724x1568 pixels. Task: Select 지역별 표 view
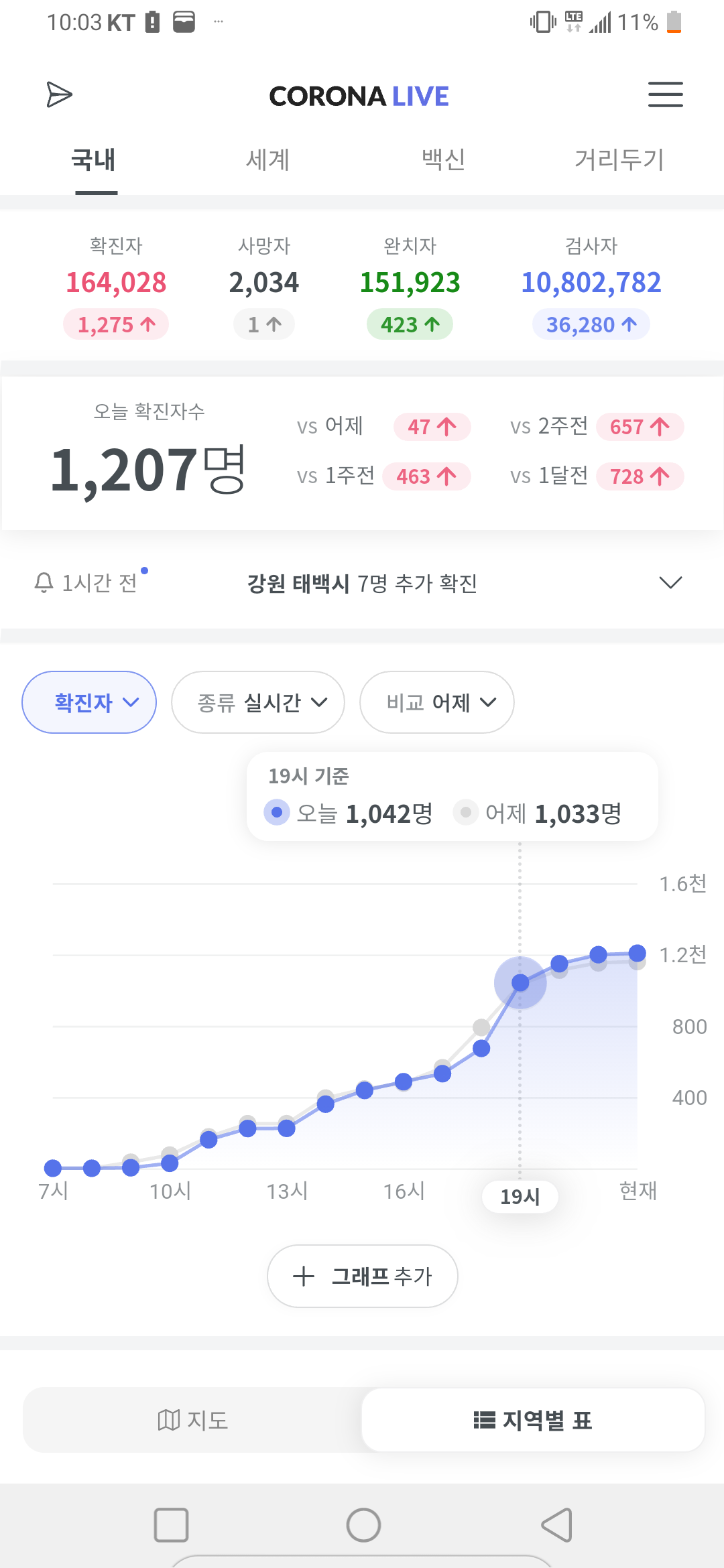tap(533, 1420)
